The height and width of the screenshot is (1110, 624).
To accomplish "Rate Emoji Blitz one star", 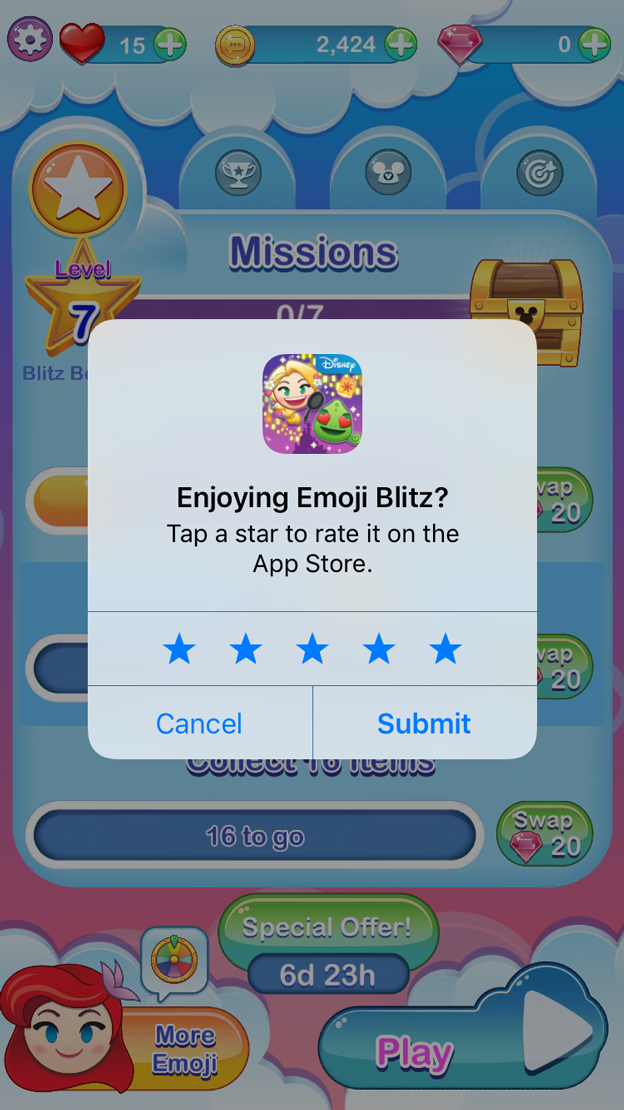I will tap(179, 650).
